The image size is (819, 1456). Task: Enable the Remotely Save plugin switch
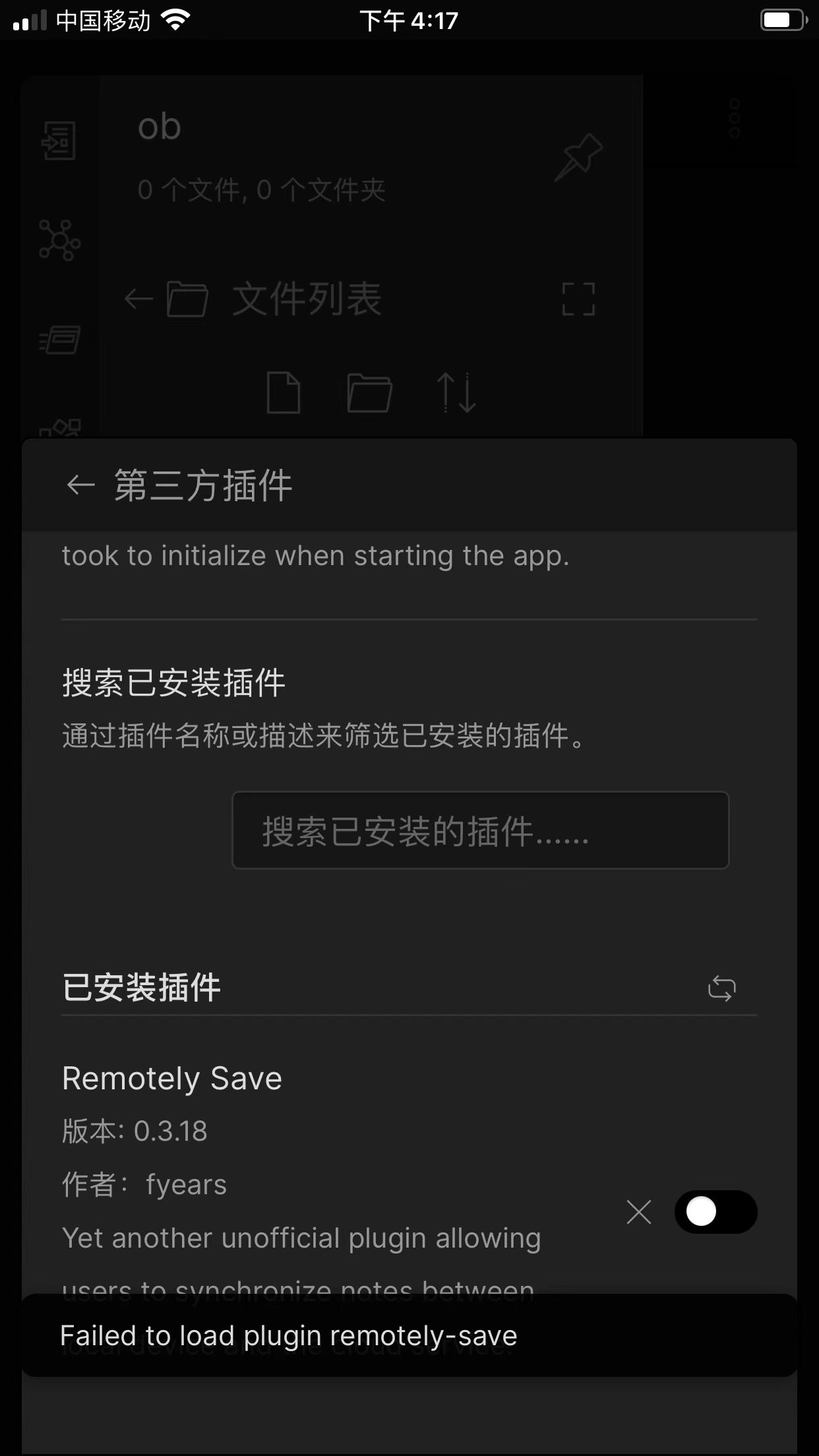pyautogui.click(x=715, y=1212)
